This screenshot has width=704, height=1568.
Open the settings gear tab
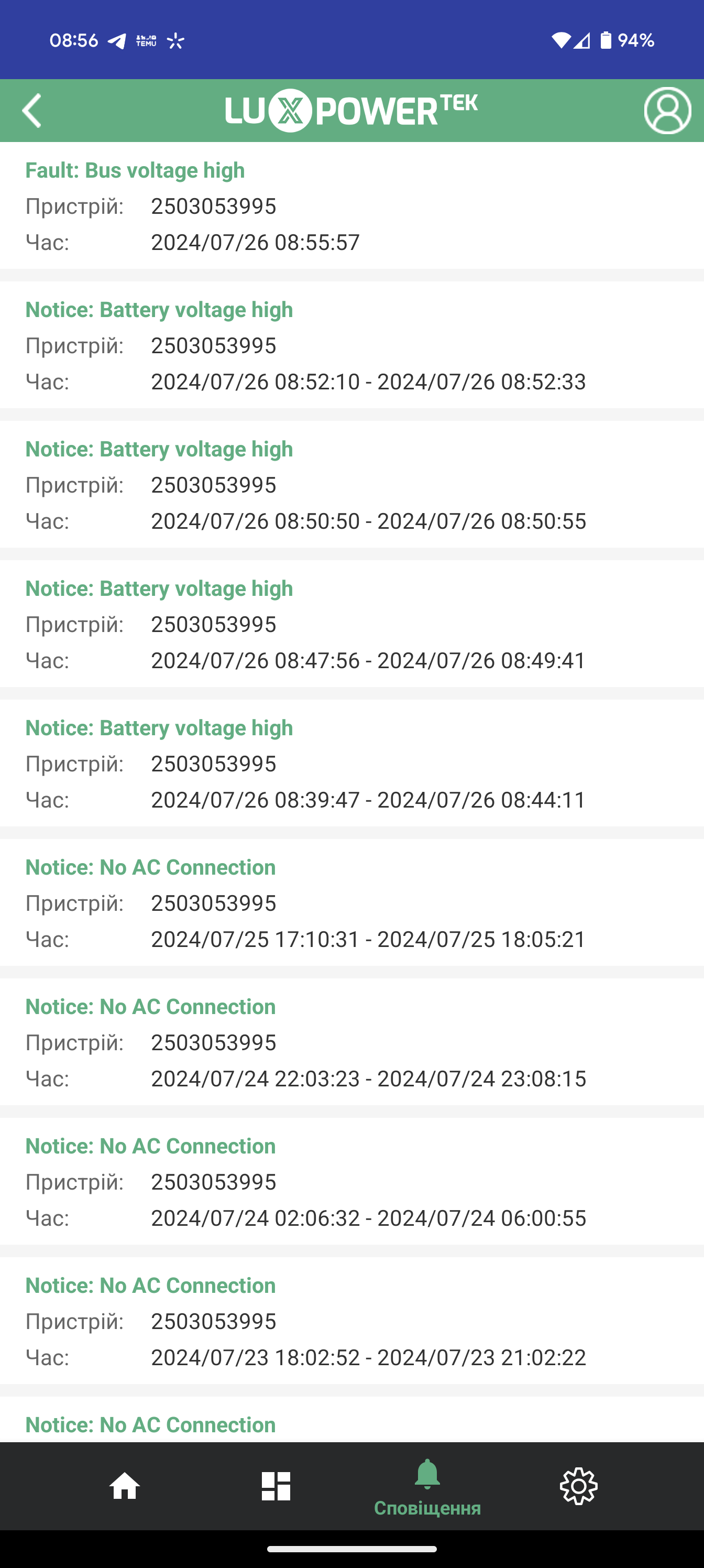[x=579, y=1486]
